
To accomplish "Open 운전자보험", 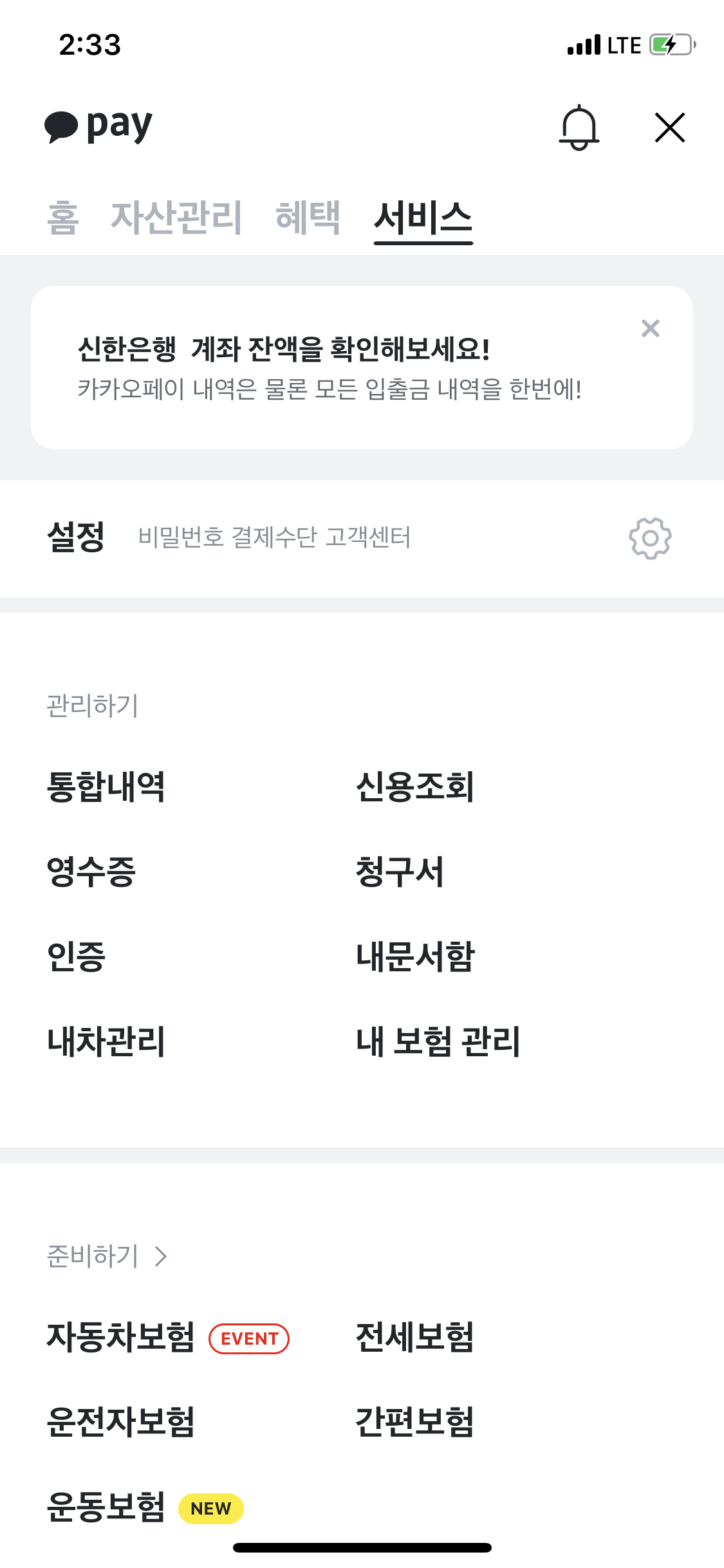I will point(121,1422).
